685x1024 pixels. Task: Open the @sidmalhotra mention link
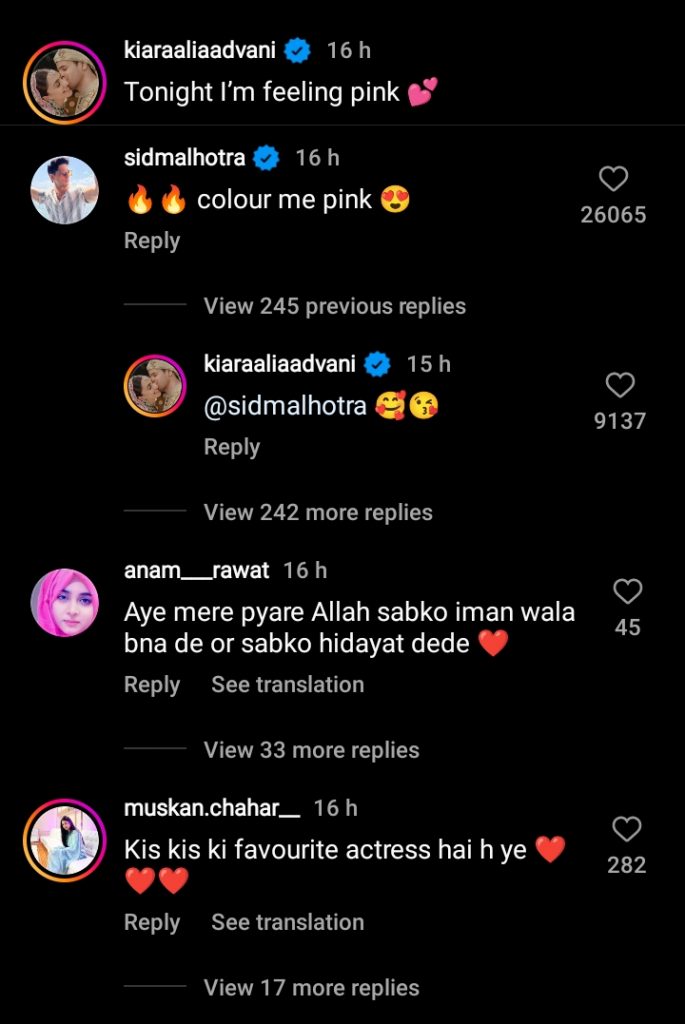pyautogui.click(x=285, y=407)
